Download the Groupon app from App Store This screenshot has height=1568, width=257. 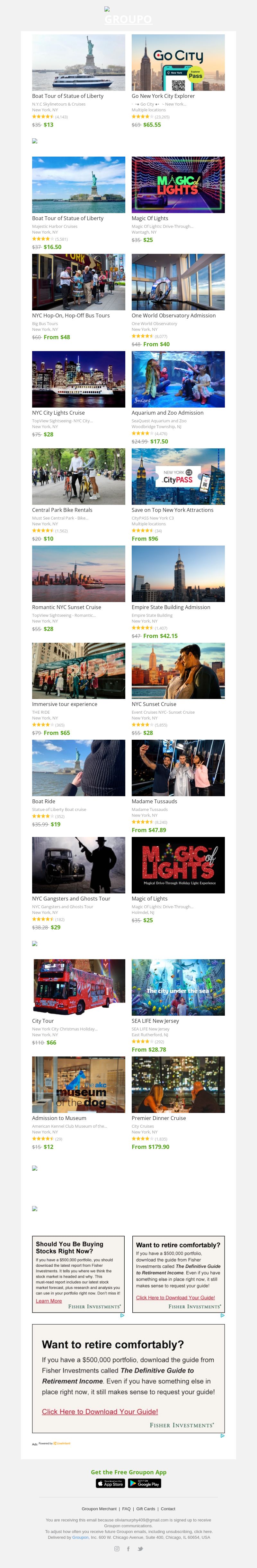coord(110,1483)
